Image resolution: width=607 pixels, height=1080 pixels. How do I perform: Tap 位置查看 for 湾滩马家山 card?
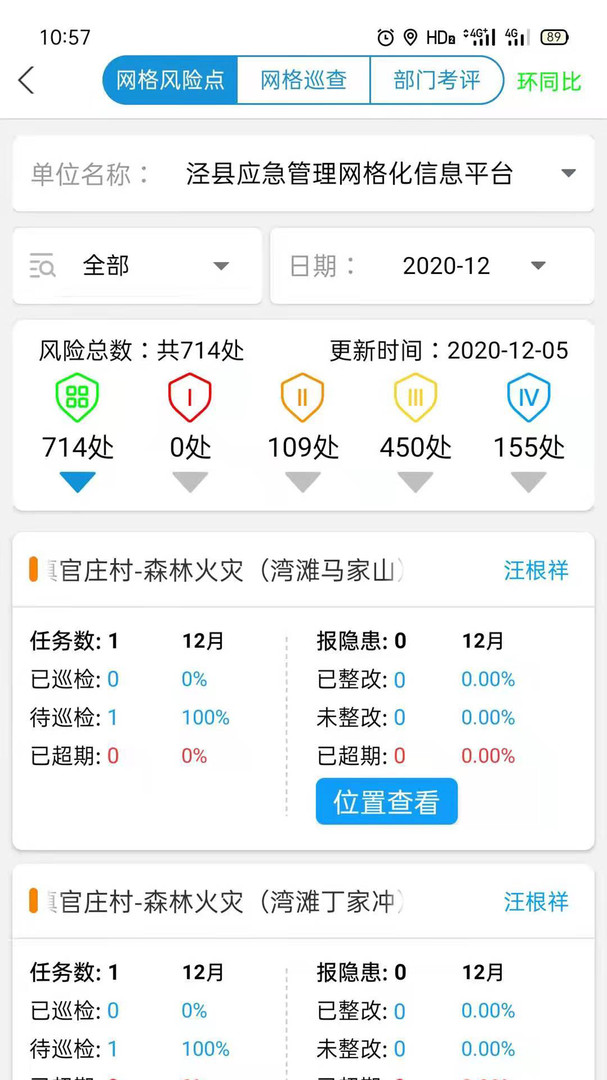[386, 802]
